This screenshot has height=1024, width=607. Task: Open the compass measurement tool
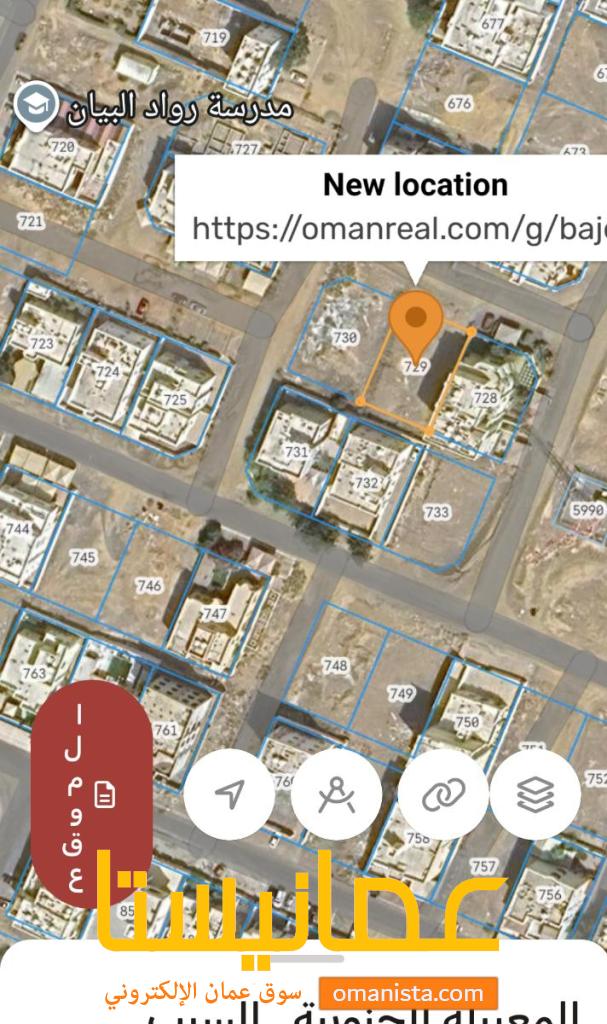point(336,795)
